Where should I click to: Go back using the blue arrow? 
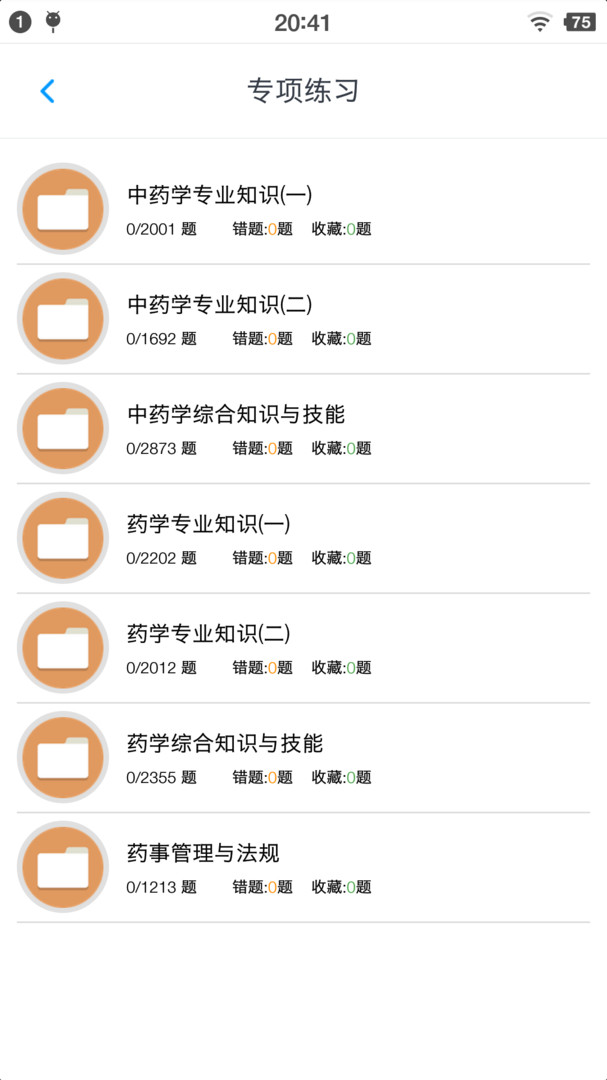(x=47, y=91)
